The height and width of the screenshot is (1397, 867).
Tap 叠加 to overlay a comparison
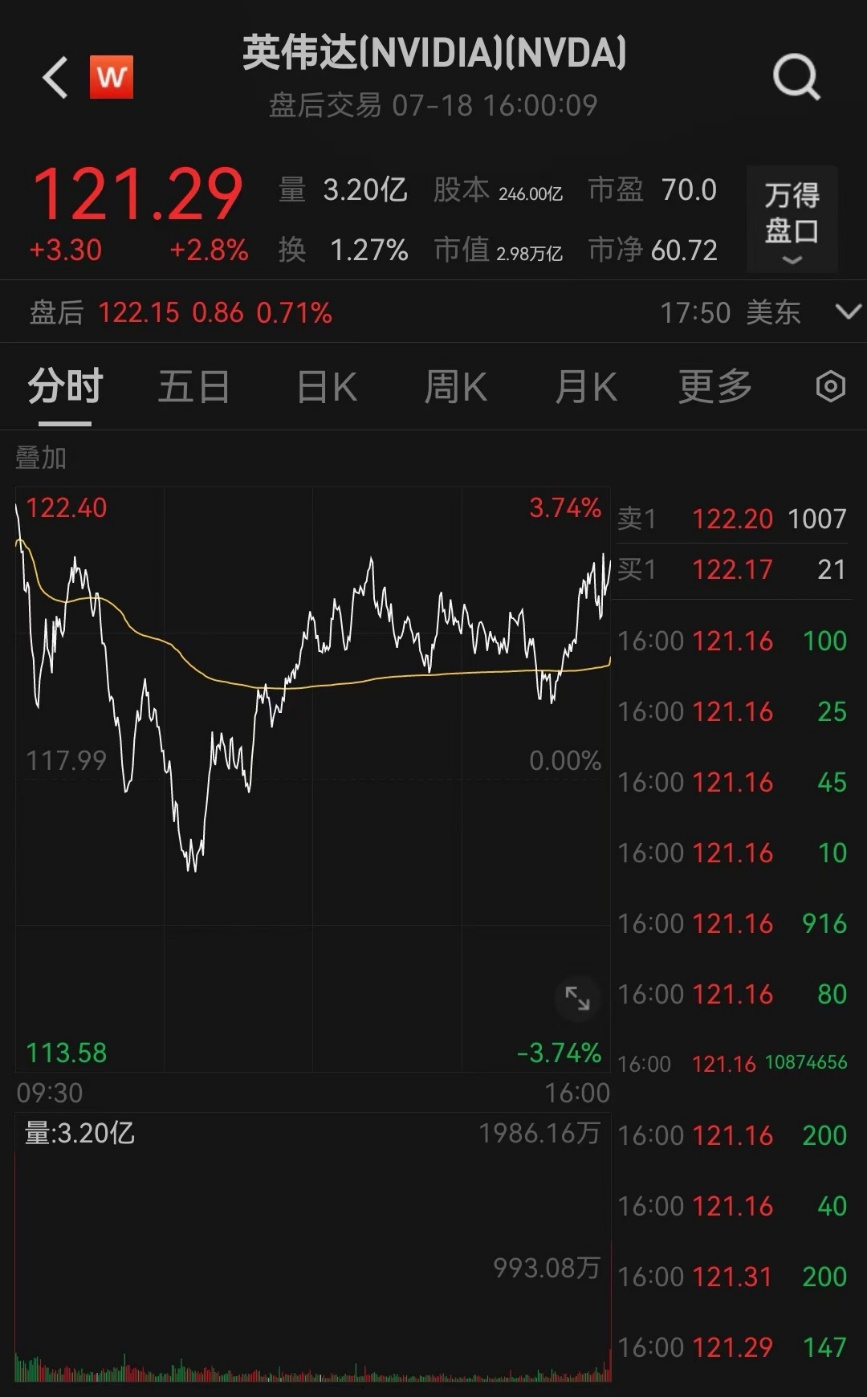41,458
